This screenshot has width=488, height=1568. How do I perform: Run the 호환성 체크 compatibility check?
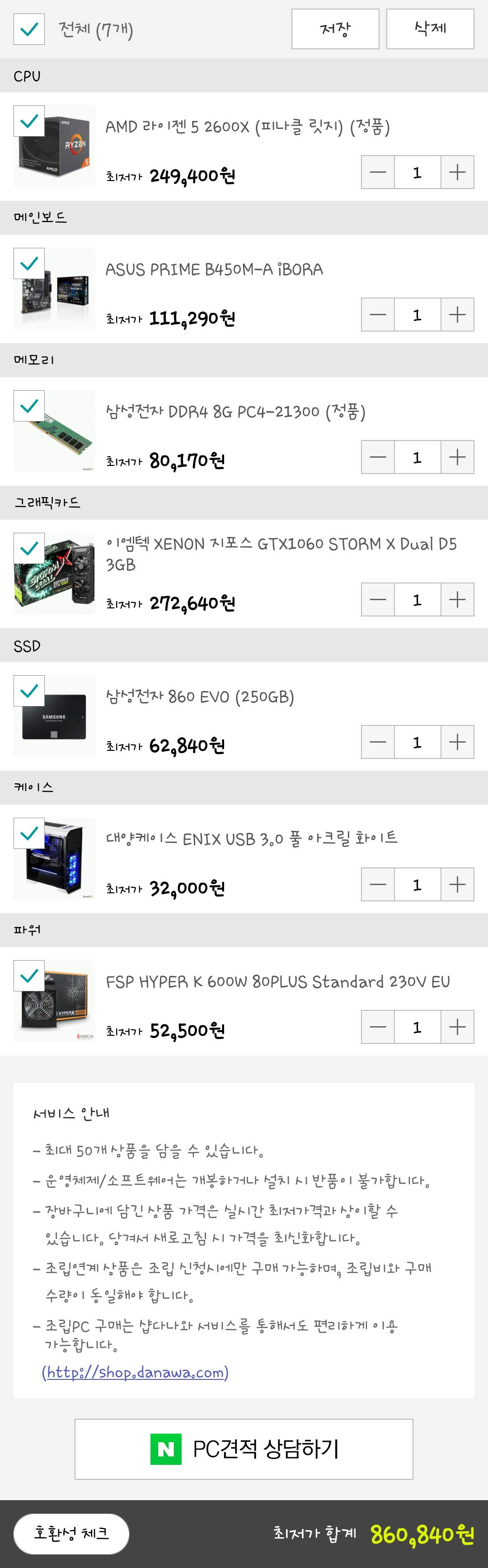point(71,1533)
